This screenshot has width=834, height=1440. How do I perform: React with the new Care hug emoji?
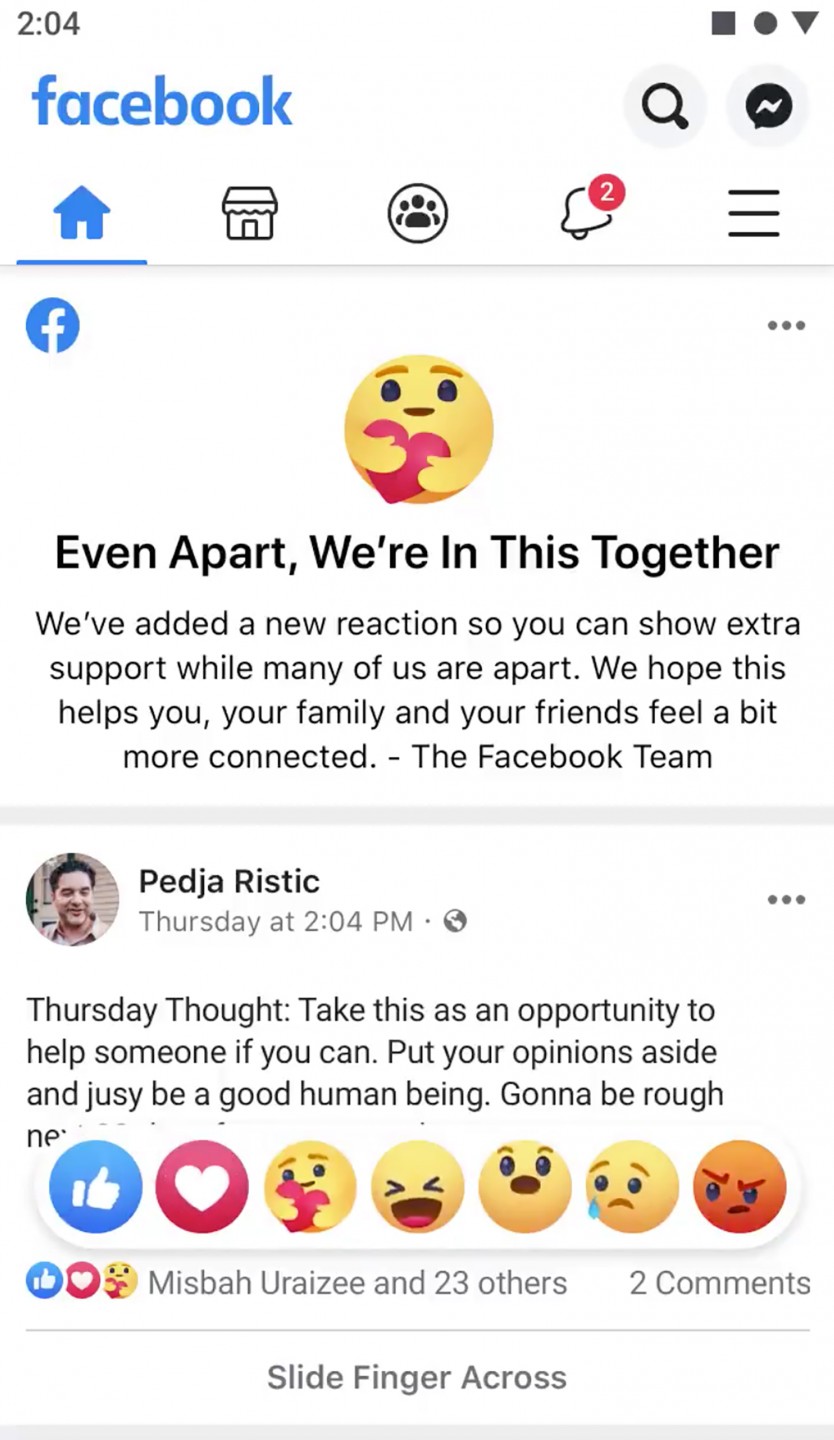pos(310,1187)
